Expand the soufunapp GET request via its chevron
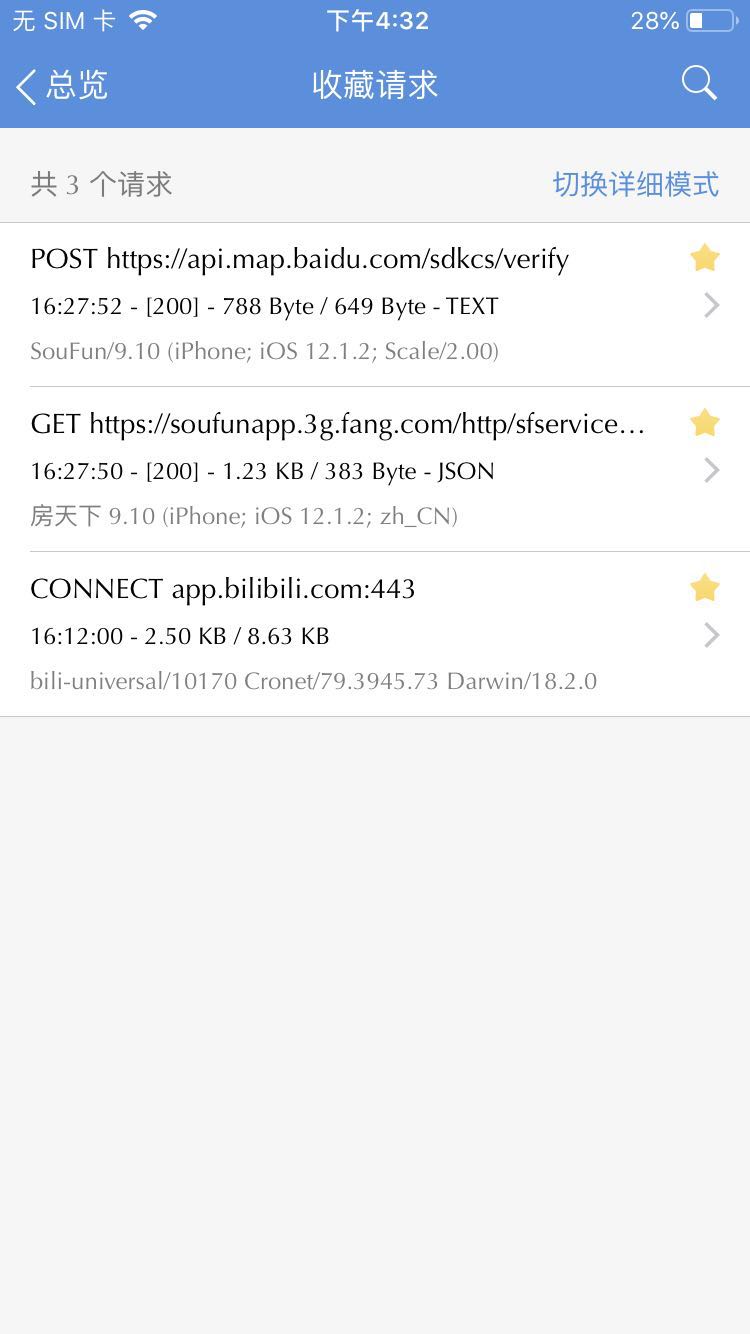Image resolution: width=750 pixels, height=1334 pixels. pos(712,470)
